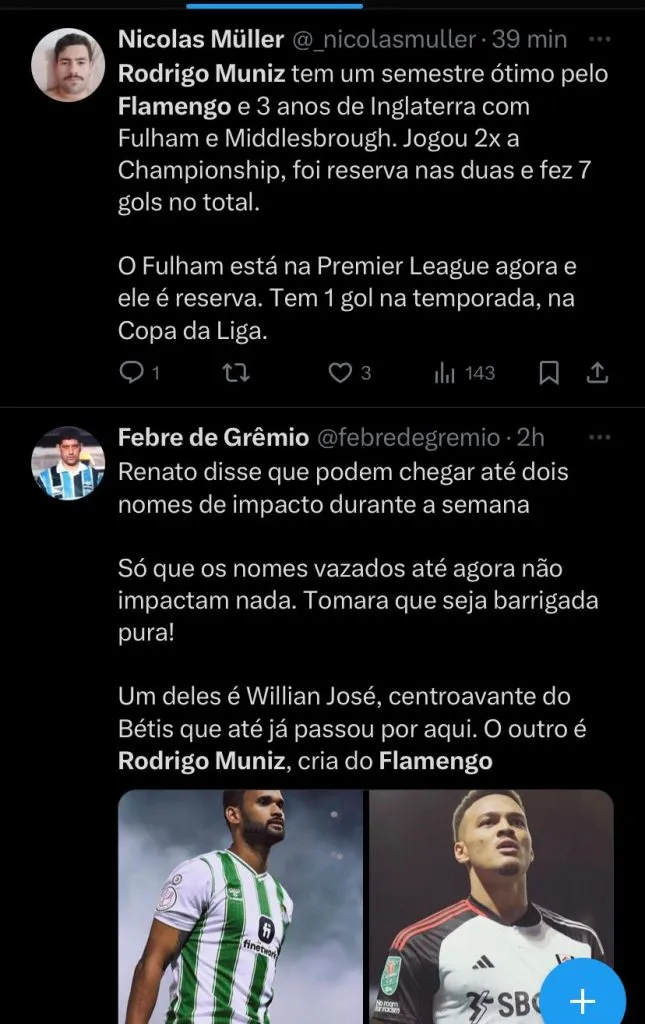Image resolution: width=645 pixels, height=1024 pixels.
Task: Bookmark Nicolas Müller's post
Action: pos(548,373)
